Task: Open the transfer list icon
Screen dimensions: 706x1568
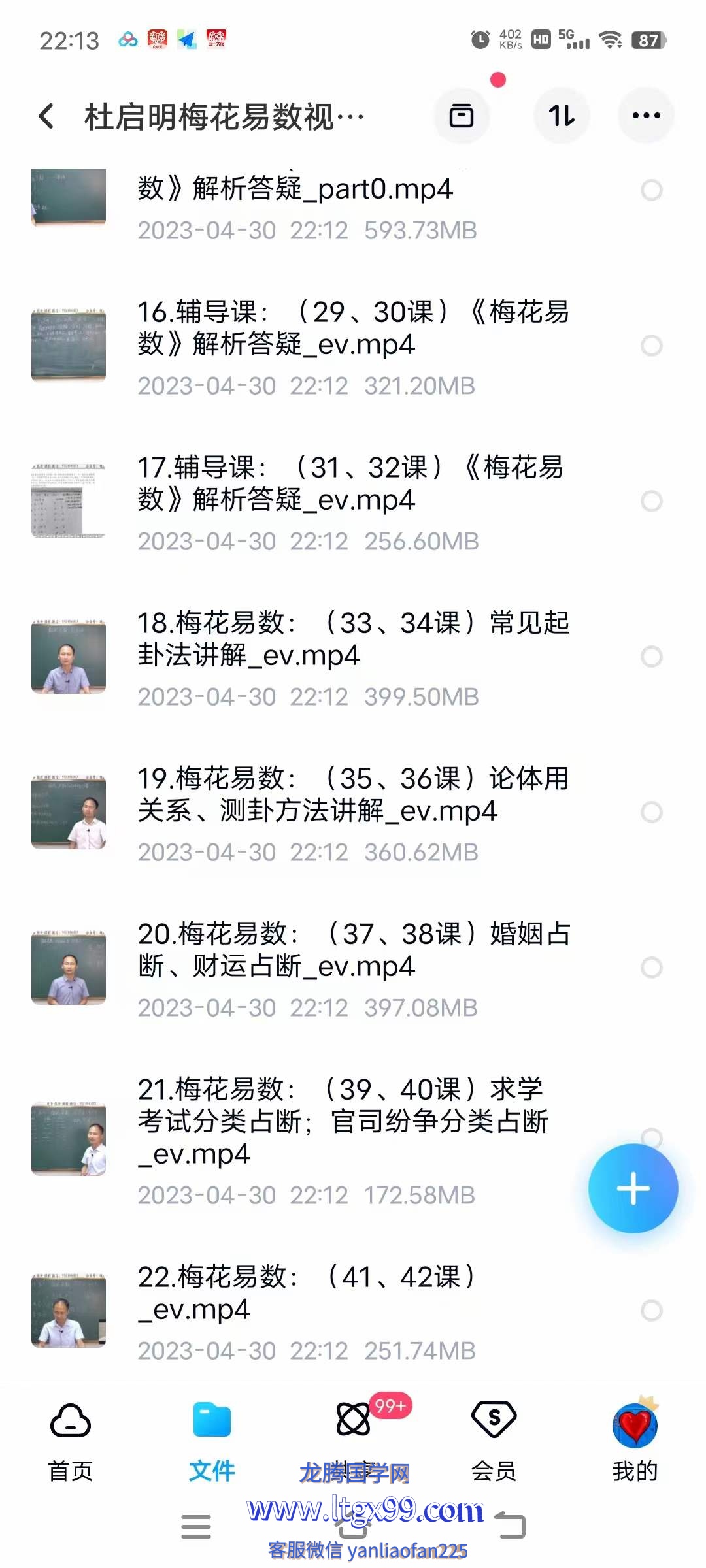Action: [x=462, y=116]
